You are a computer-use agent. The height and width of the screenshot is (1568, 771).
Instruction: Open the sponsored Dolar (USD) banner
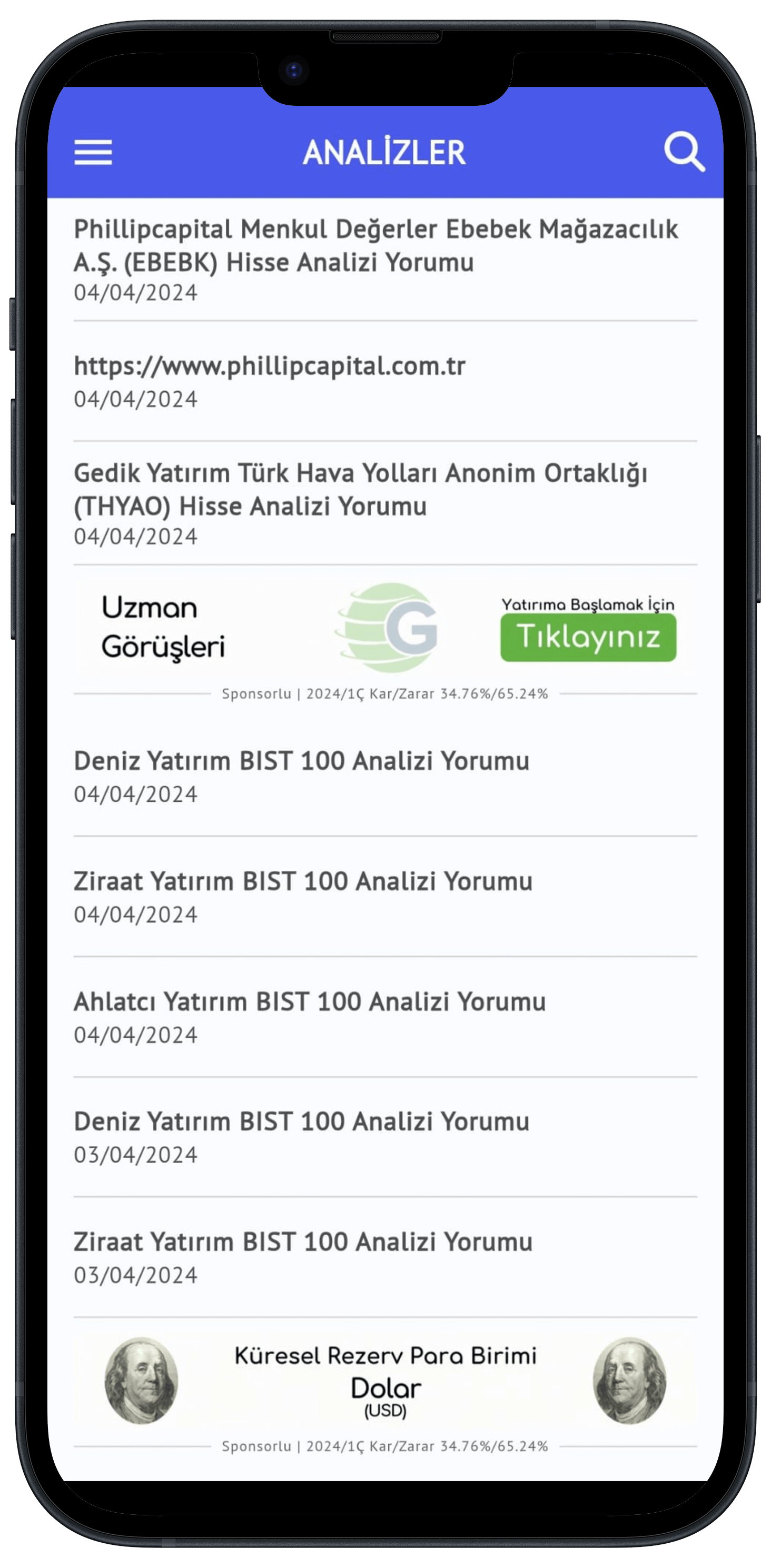click(385, 1381)
